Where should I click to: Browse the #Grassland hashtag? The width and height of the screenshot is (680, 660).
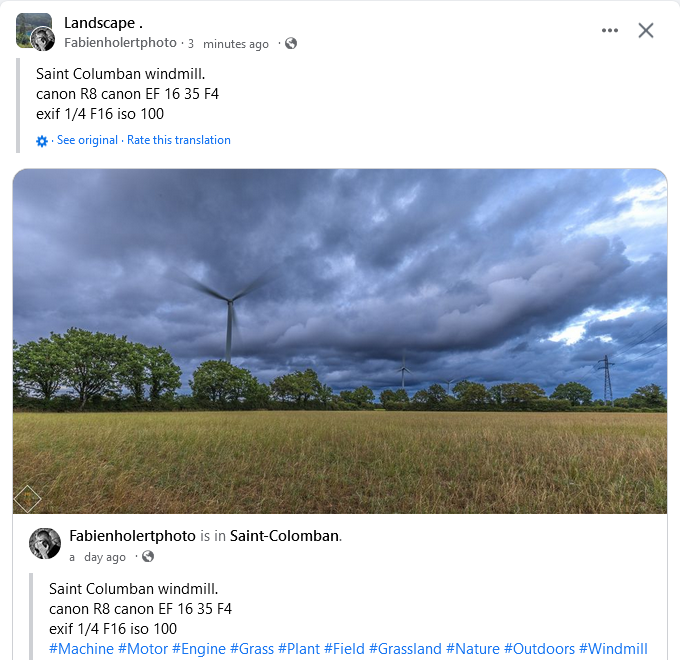point(405,649)
